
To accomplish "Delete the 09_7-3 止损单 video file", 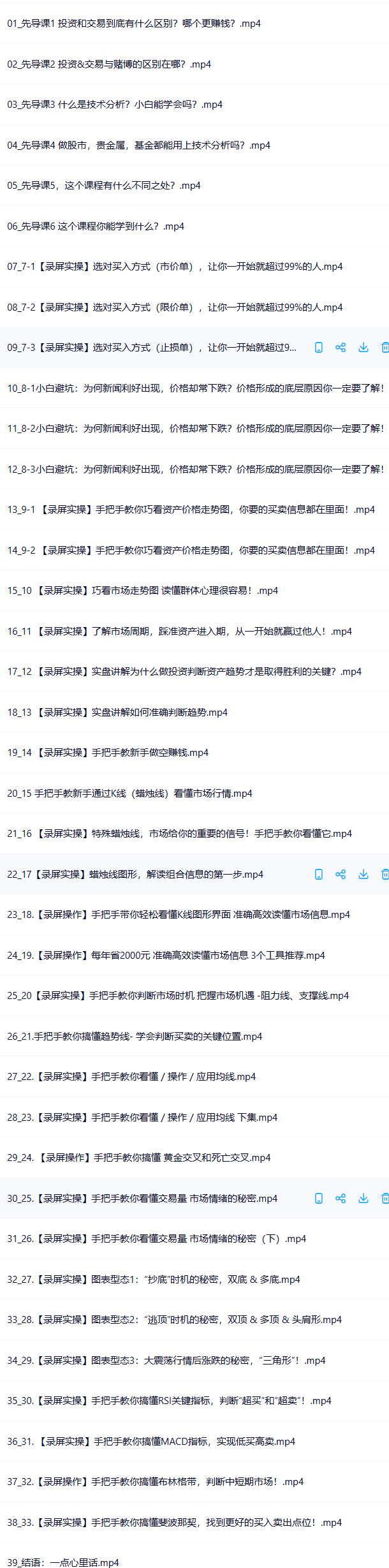I will coord(385,348).
